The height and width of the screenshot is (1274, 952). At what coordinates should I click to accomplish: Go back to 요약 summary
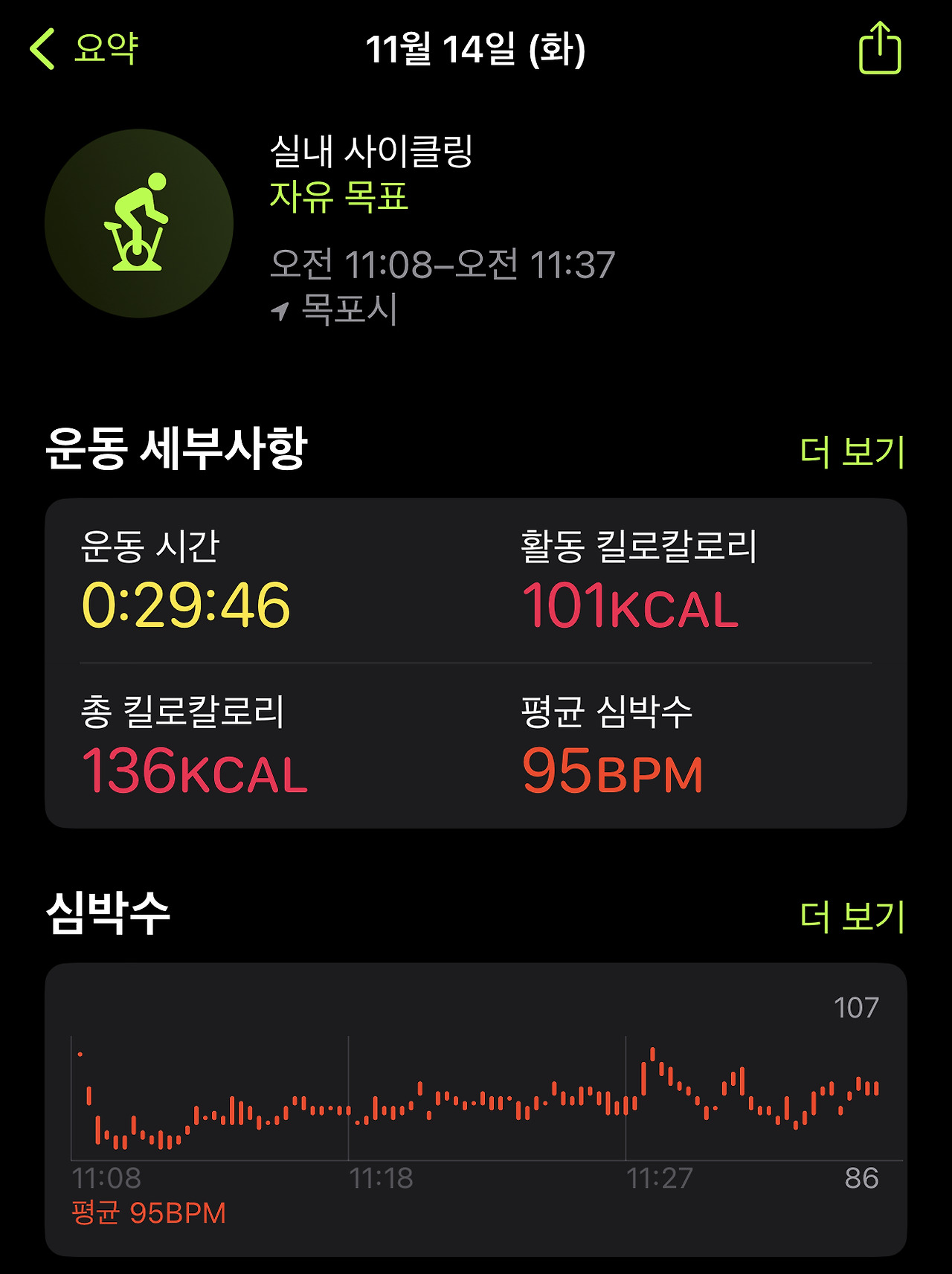click(x=84, y=49)
